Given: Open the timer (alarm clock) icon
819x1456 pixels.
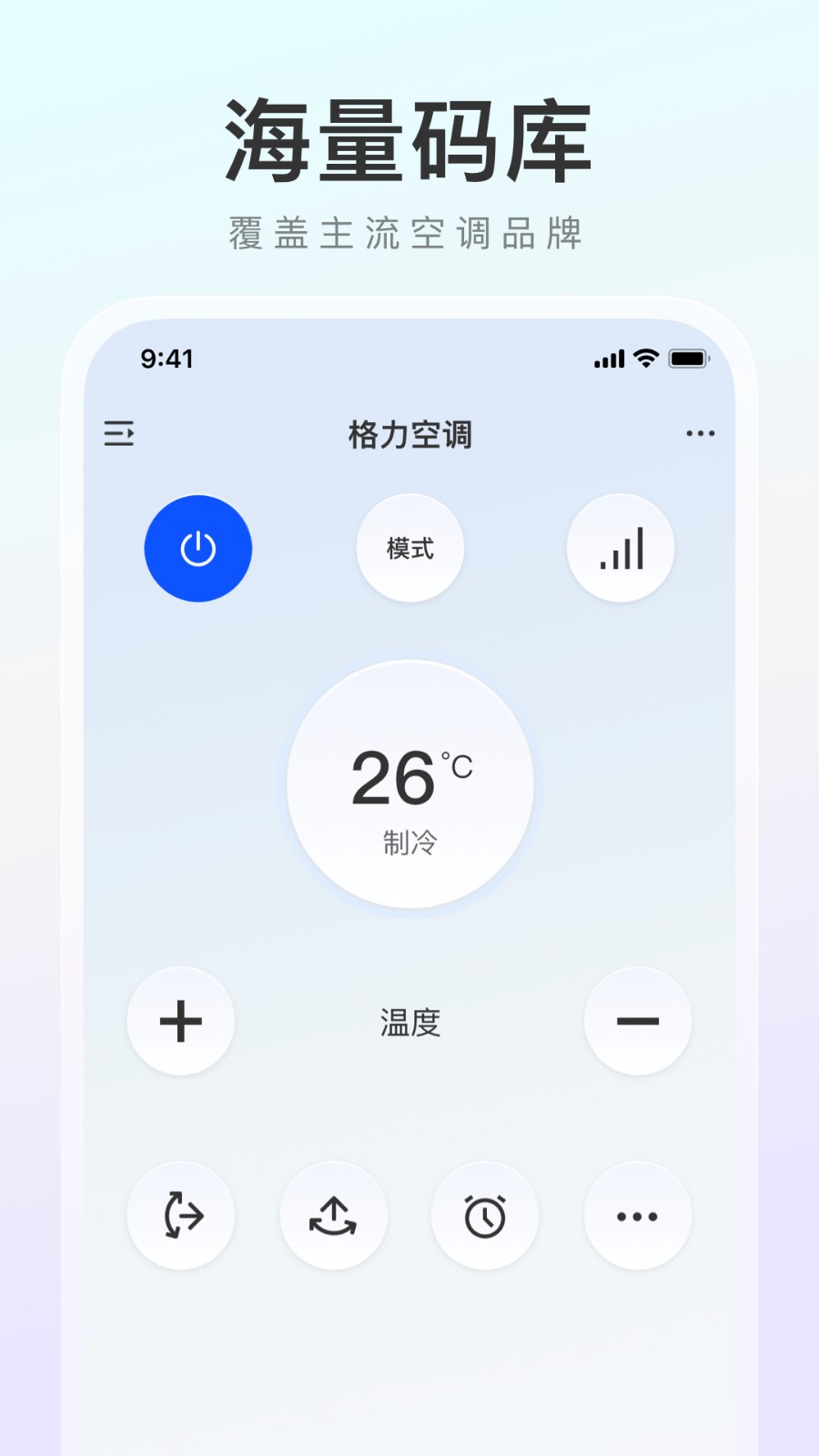Looking at the screenshot, I should (485, 1216).
